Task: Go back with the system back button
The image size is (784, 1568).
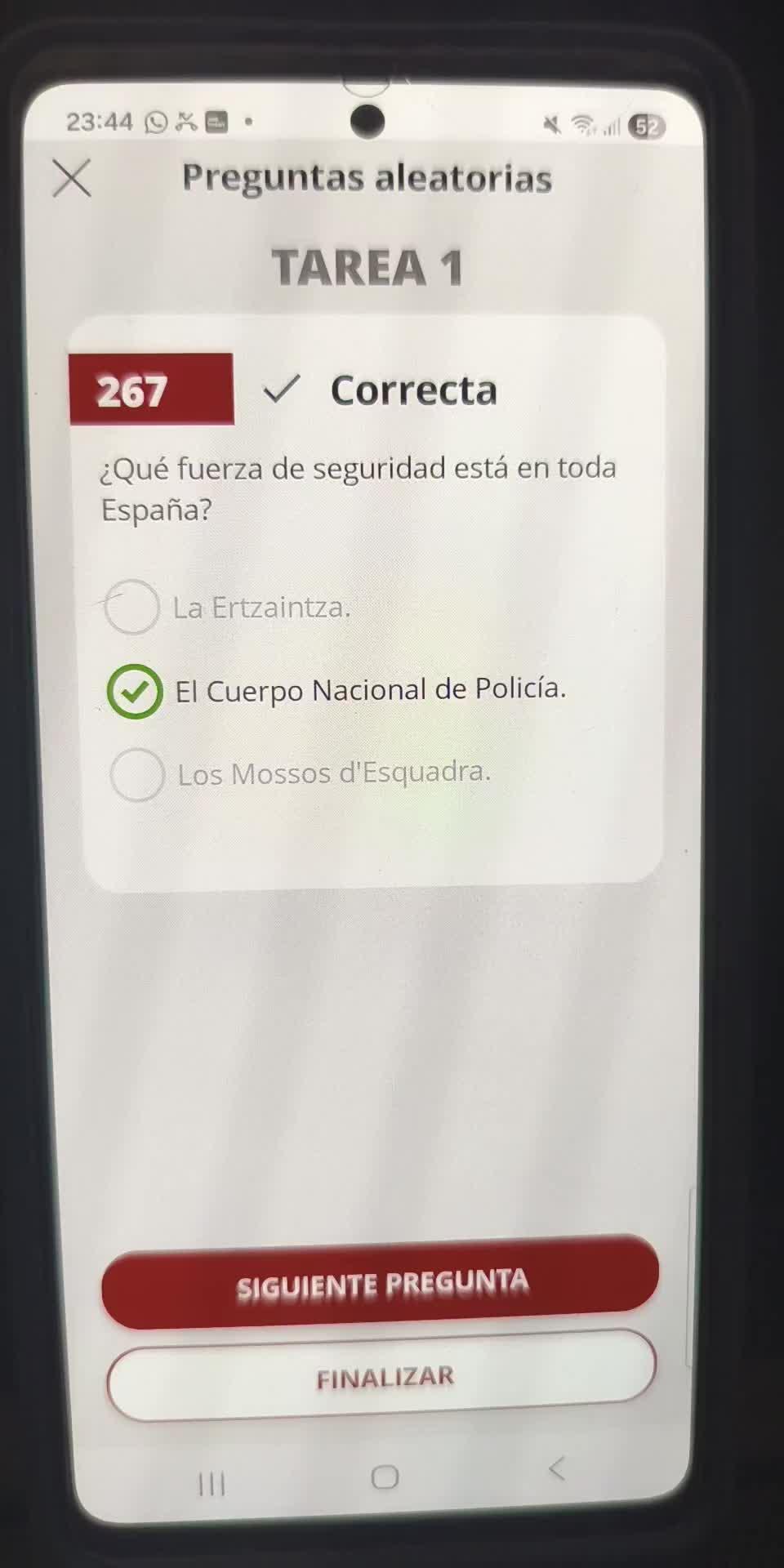Action: click(557, 1468)
